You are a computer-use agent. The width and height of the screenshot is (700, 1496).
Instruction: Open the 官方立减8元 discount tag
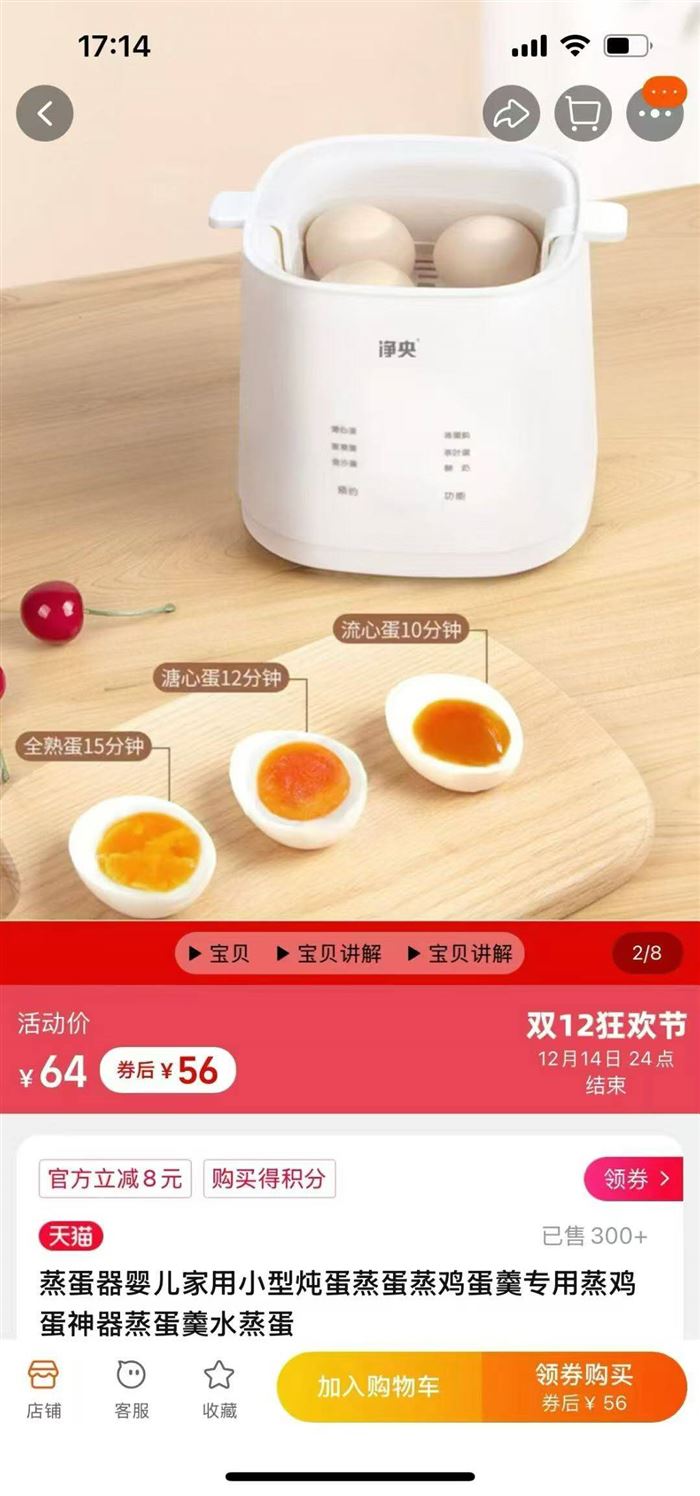[114, 1179]
